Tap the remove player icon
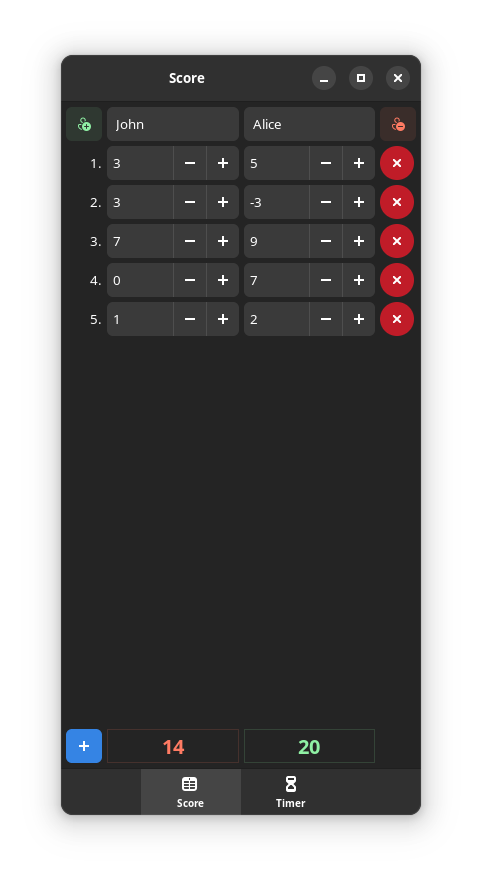 (x=398, y=124)
